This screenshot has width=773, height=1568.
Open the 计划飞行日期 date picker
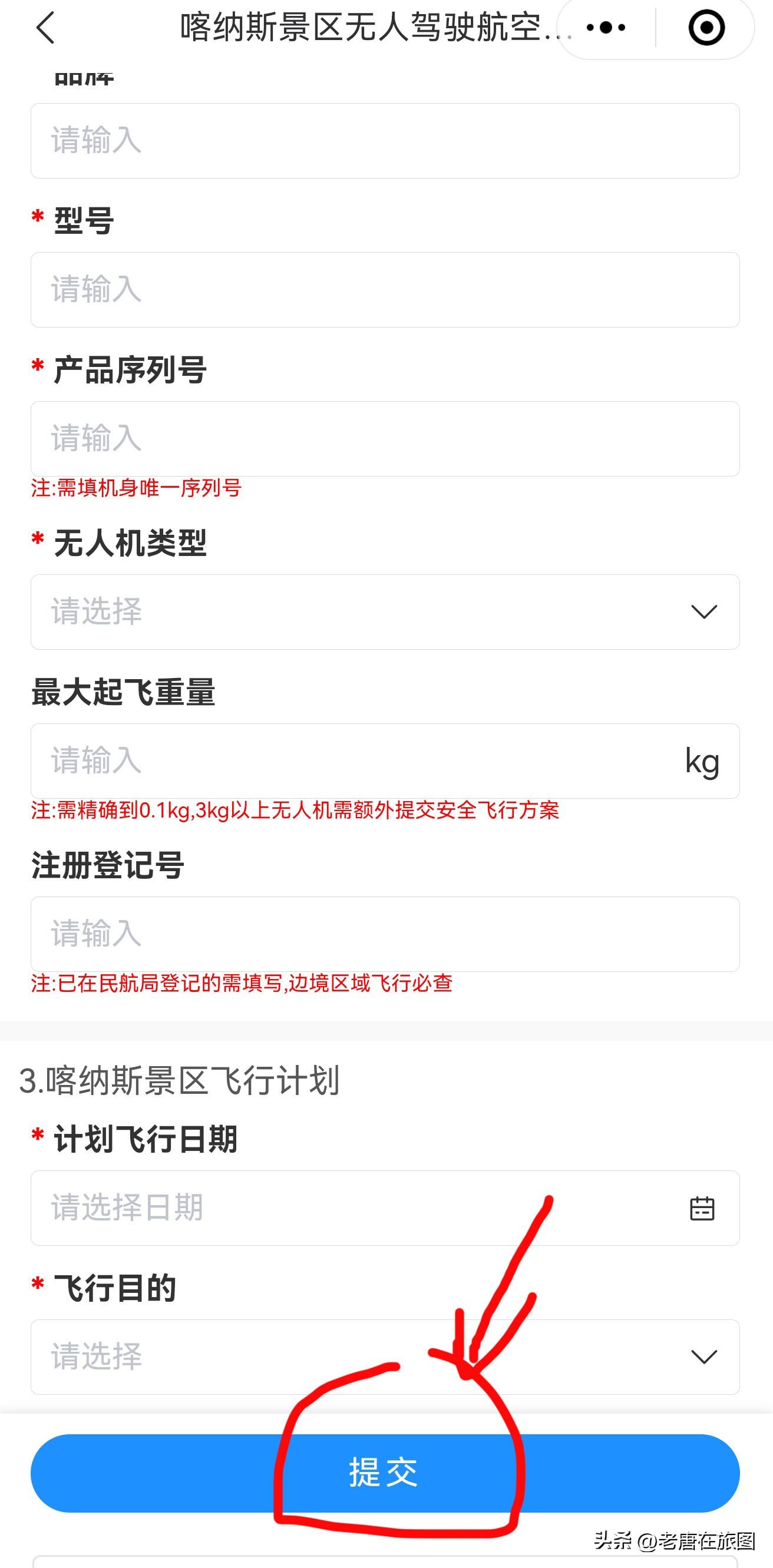coord(385,1208)
